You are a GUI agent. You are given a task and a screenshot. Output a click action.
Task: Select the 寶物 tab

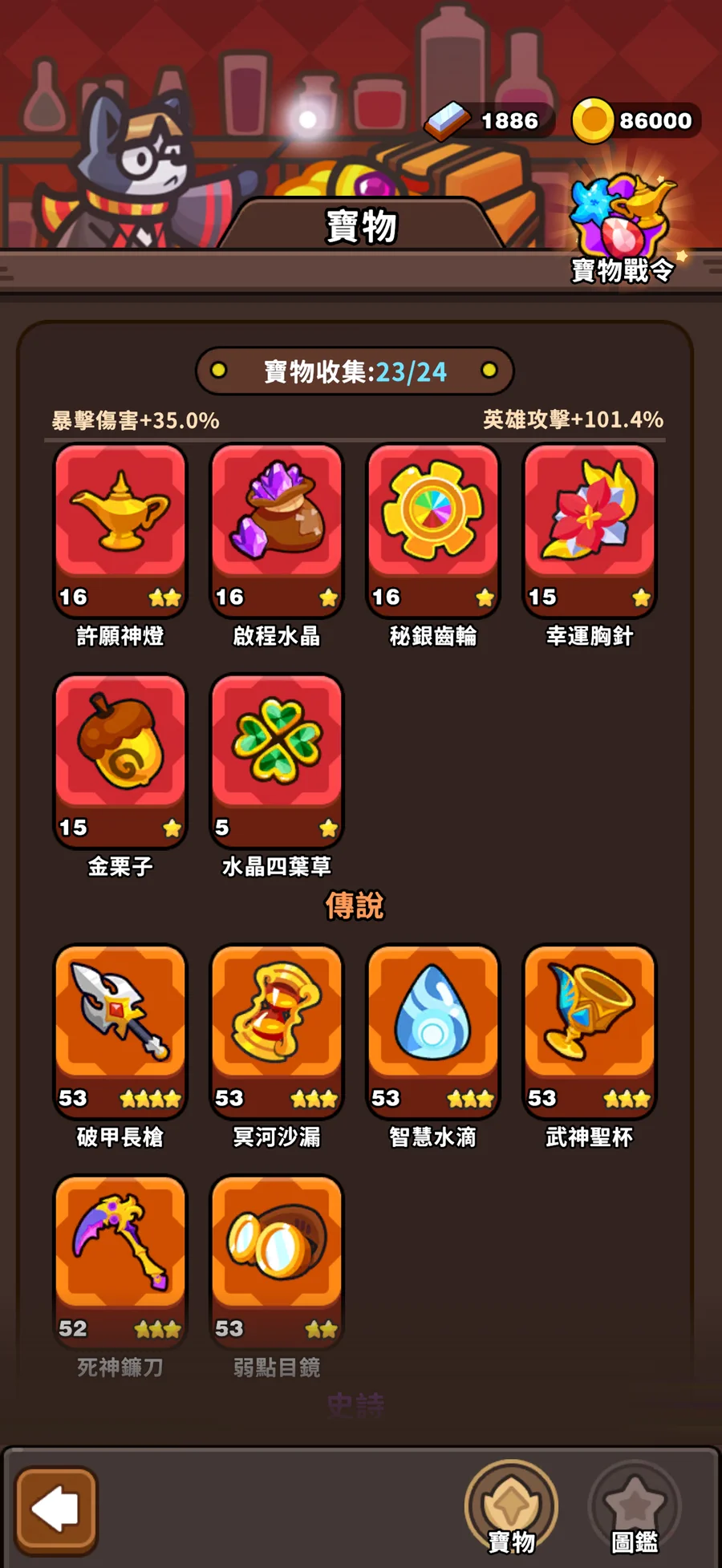[511, 1508]
